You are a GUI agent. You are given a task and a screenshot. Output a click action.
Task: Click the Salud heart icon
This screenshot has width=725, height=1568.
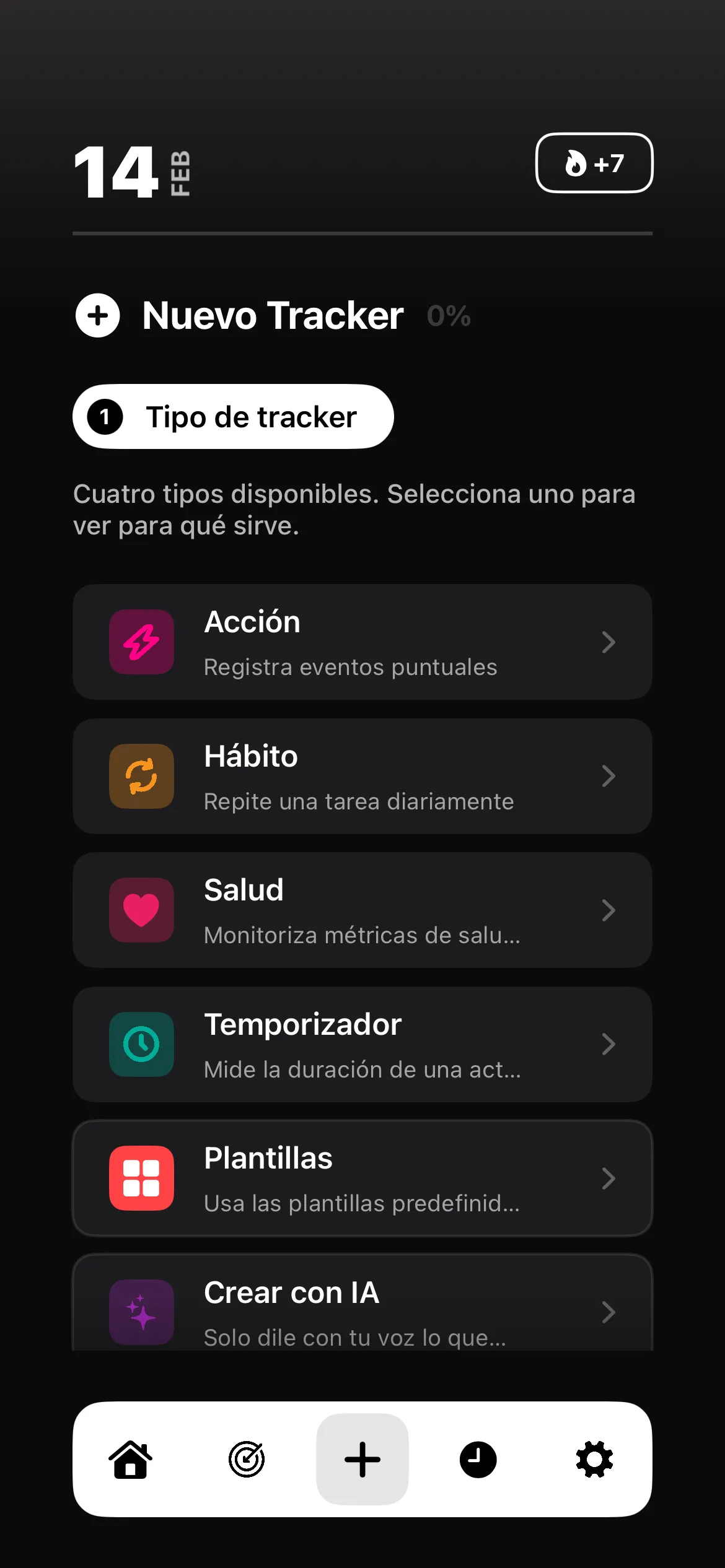(x=141, y=910)
